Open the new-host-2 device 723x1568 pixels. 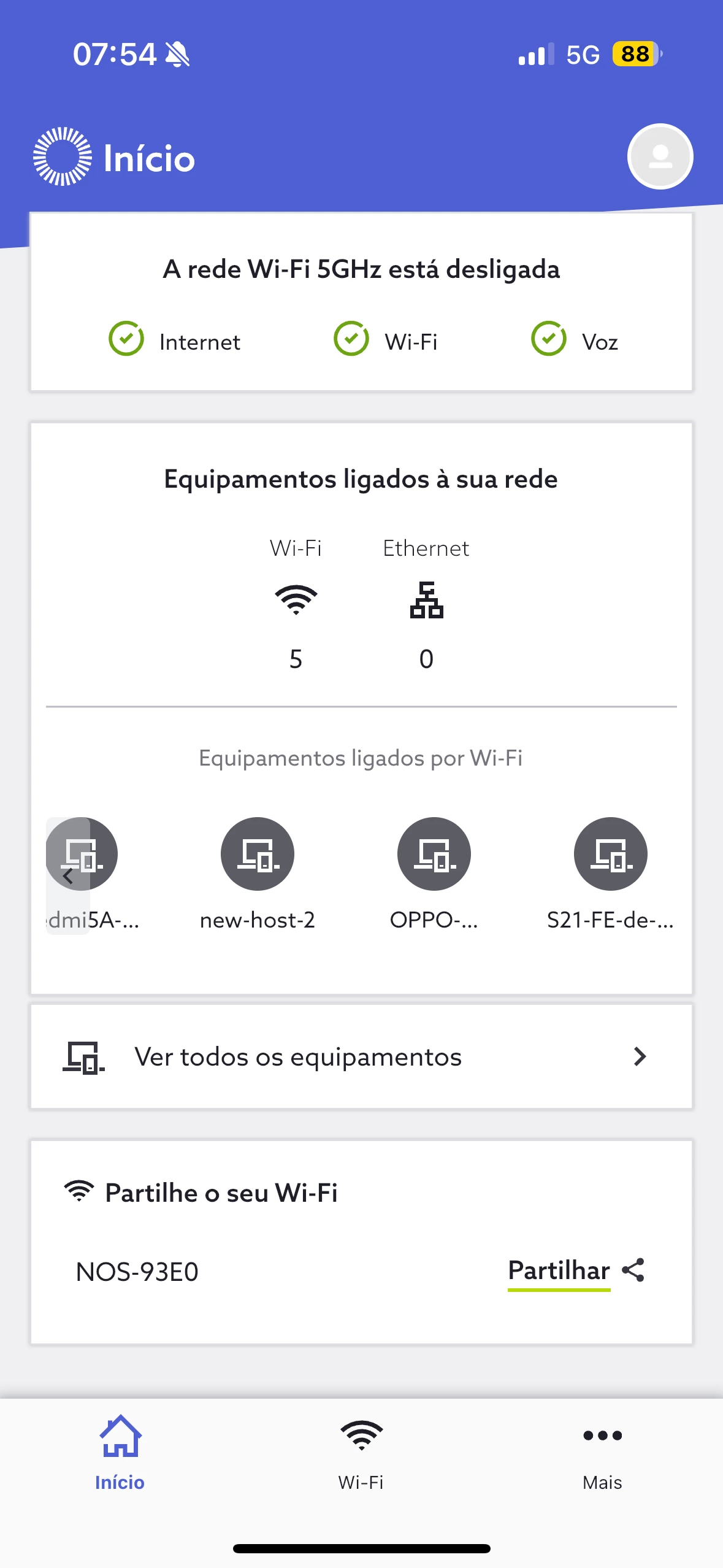pos(258,854)
